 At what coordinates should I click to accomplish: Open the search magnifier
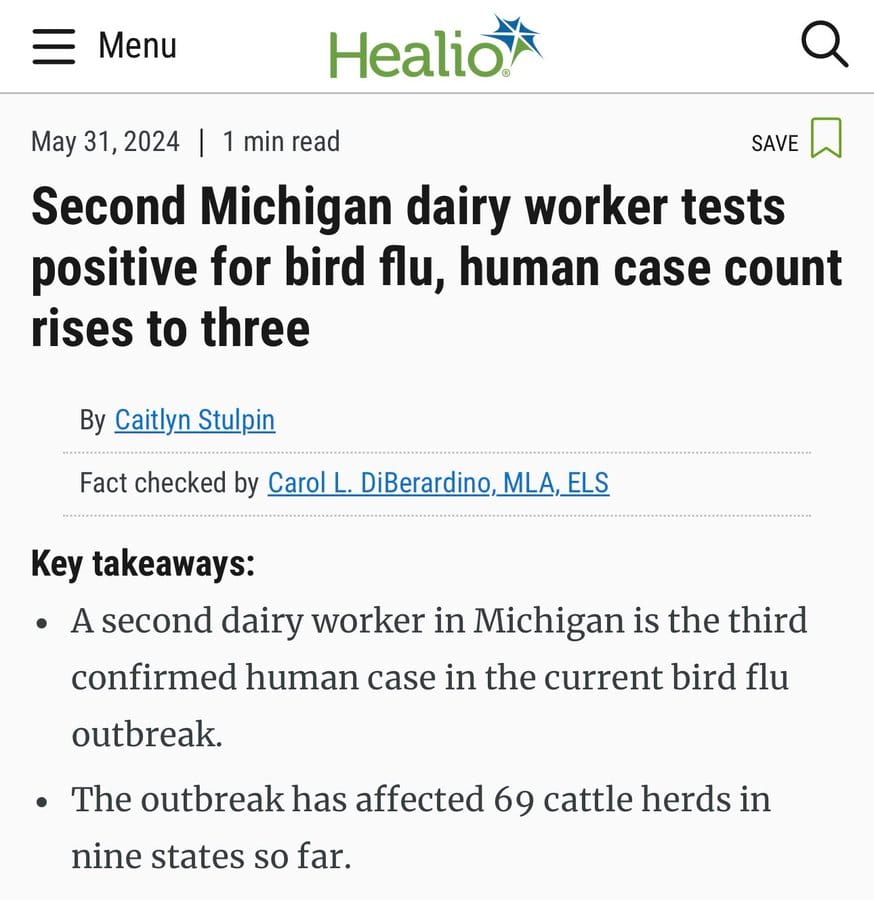point(824,45)
